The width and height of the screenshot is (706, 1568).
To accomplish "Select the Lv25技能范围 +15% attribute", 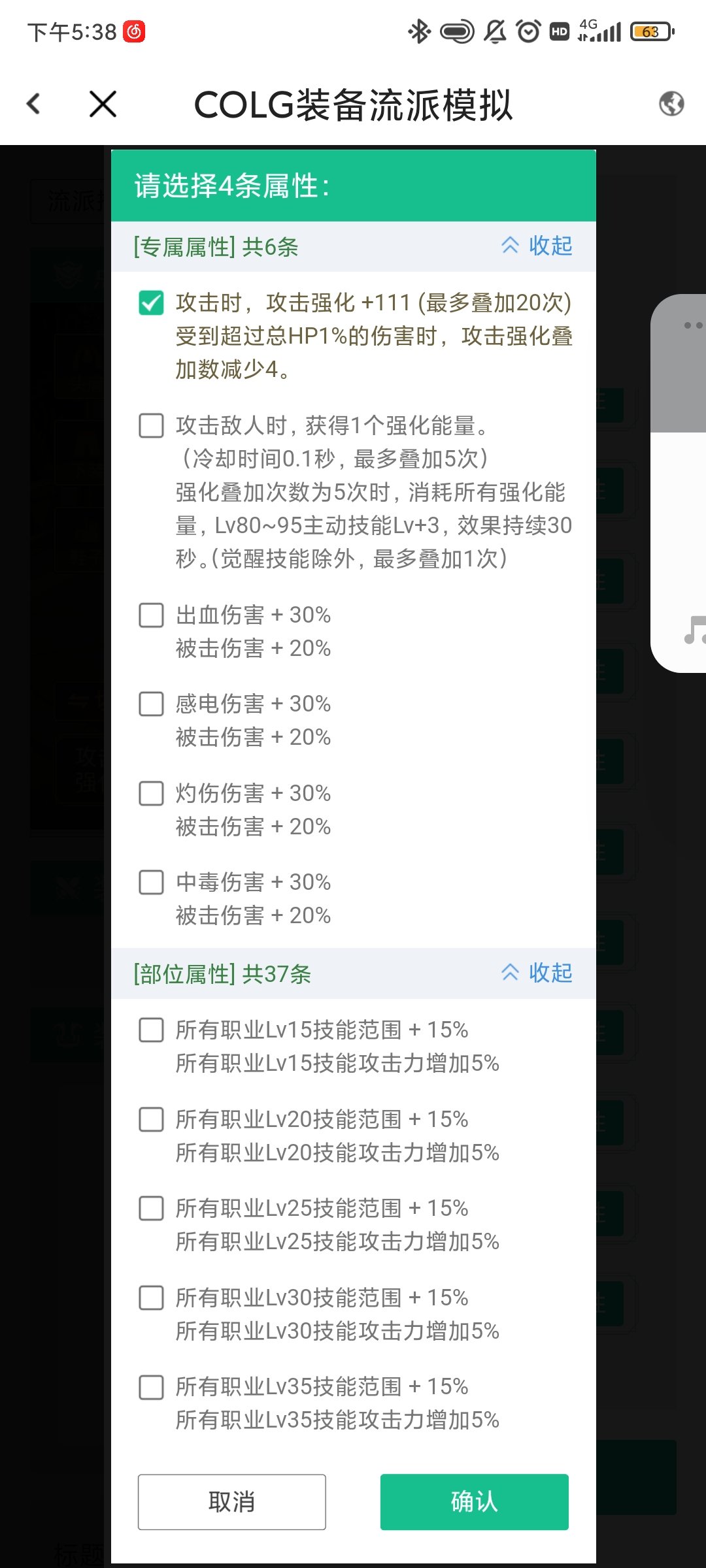I will tap(152, 1209).
